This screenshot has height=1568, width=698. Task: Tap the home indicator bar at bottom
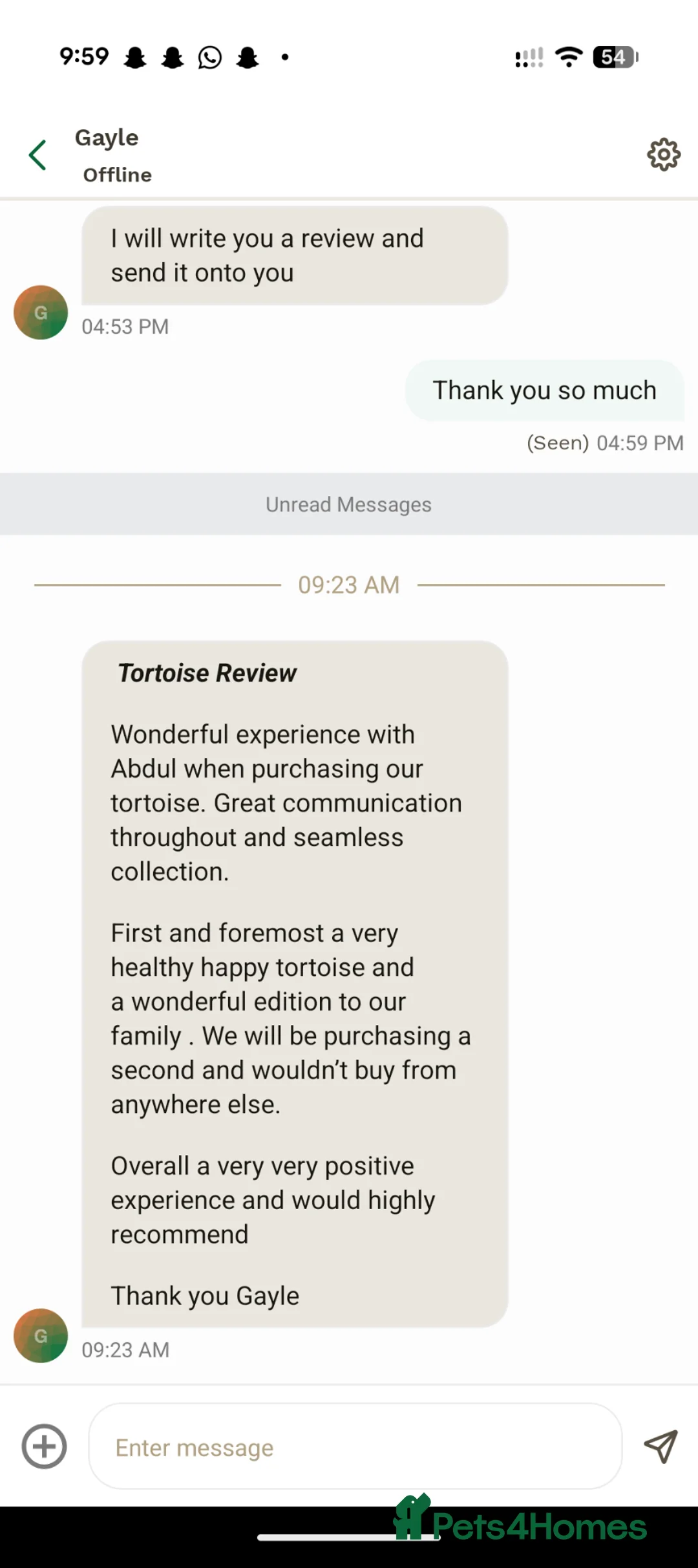pyautogui.click(x=349, y=1534)
